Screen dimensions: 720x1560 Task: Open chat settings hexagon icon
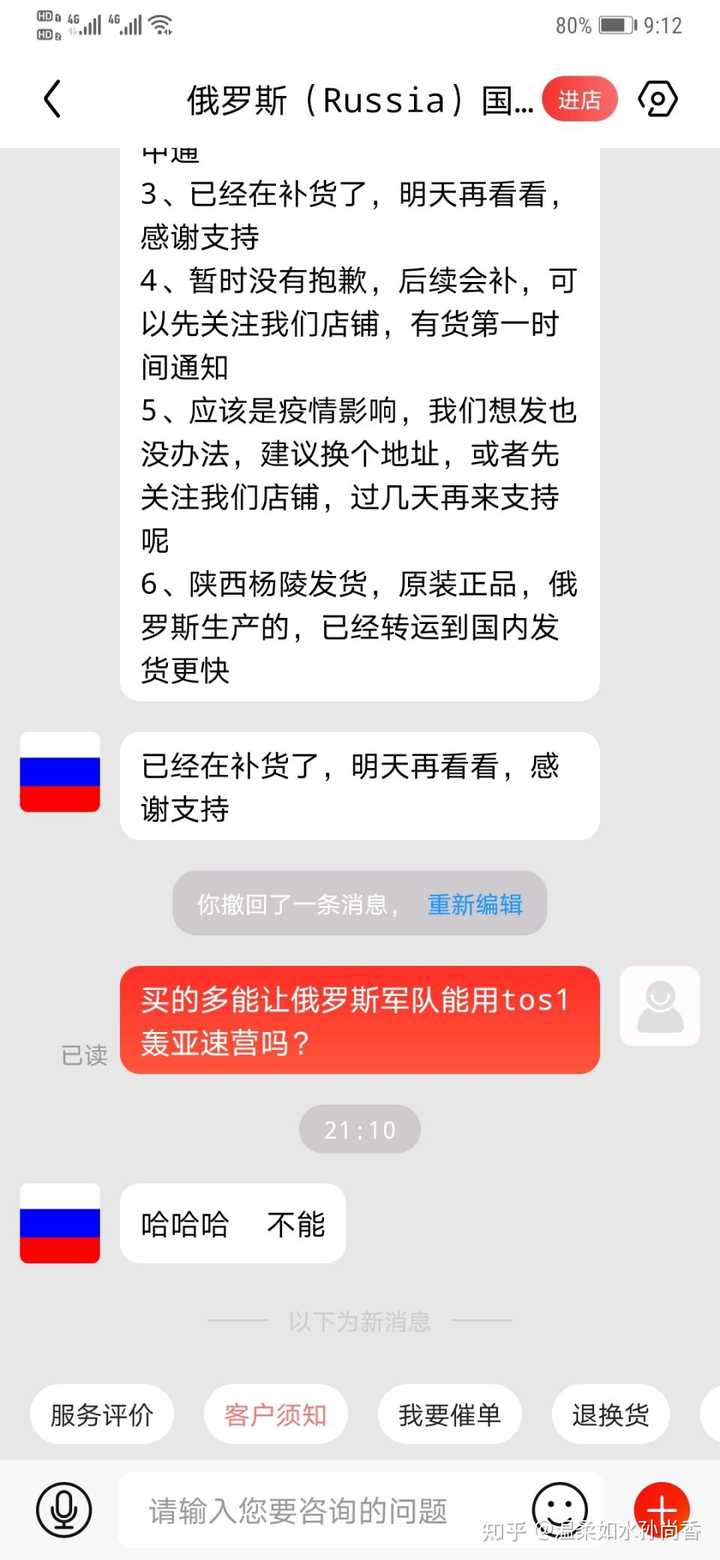658,99
